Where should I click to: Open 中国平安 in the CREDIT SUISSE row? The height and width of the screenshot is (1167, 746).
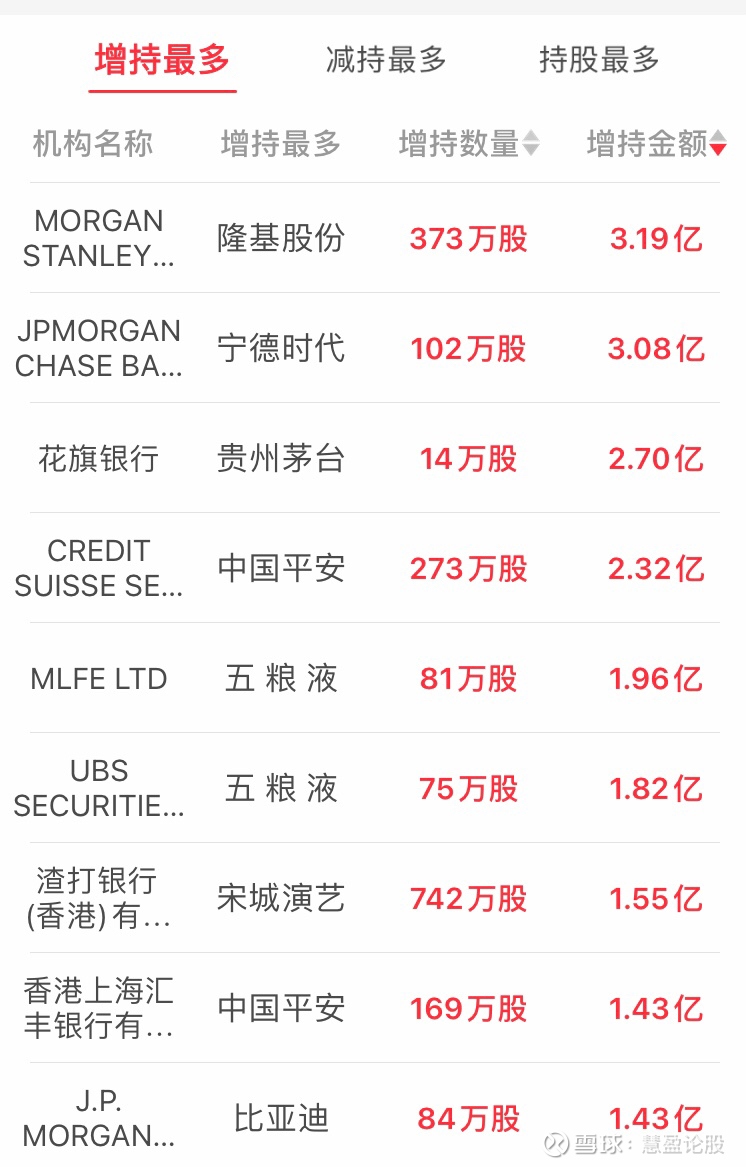[x=281, y=568]
